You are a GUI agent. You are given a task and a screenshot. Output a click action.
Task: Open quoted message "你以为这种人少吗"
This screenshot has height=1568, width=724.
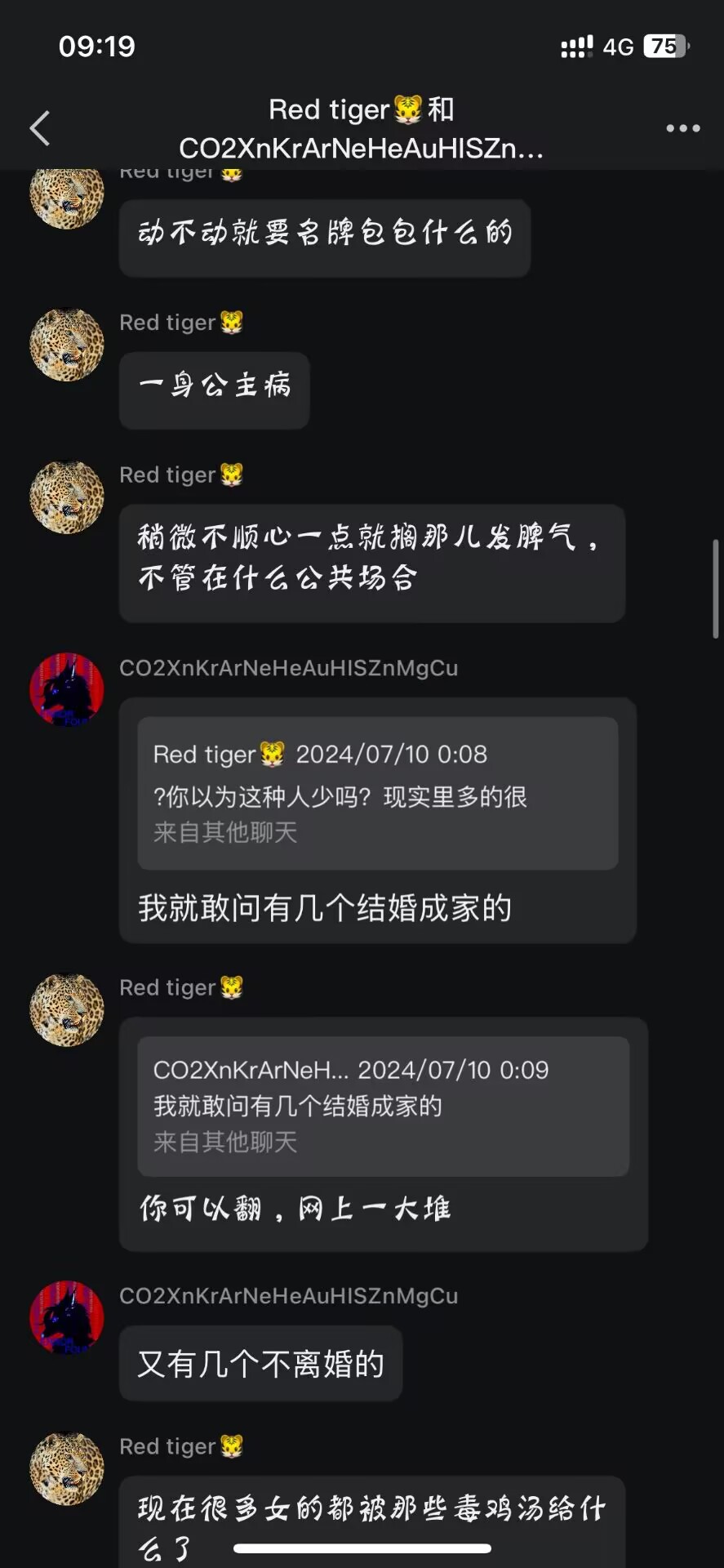377,793
